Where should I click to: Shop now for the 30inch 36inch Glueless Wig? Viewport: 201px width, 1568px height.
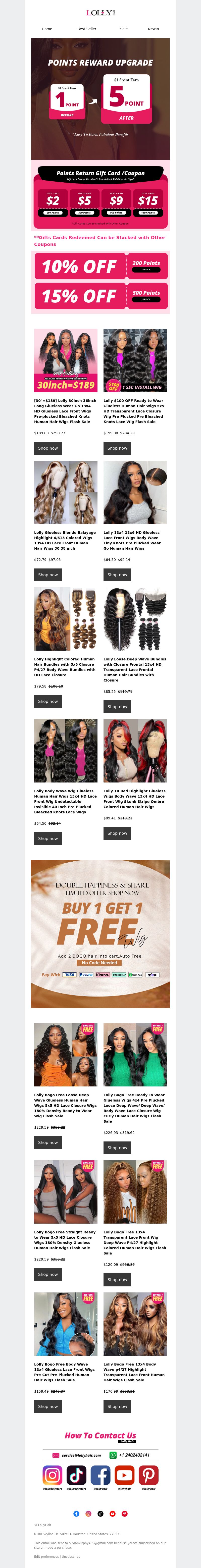(x=47, y=448)
